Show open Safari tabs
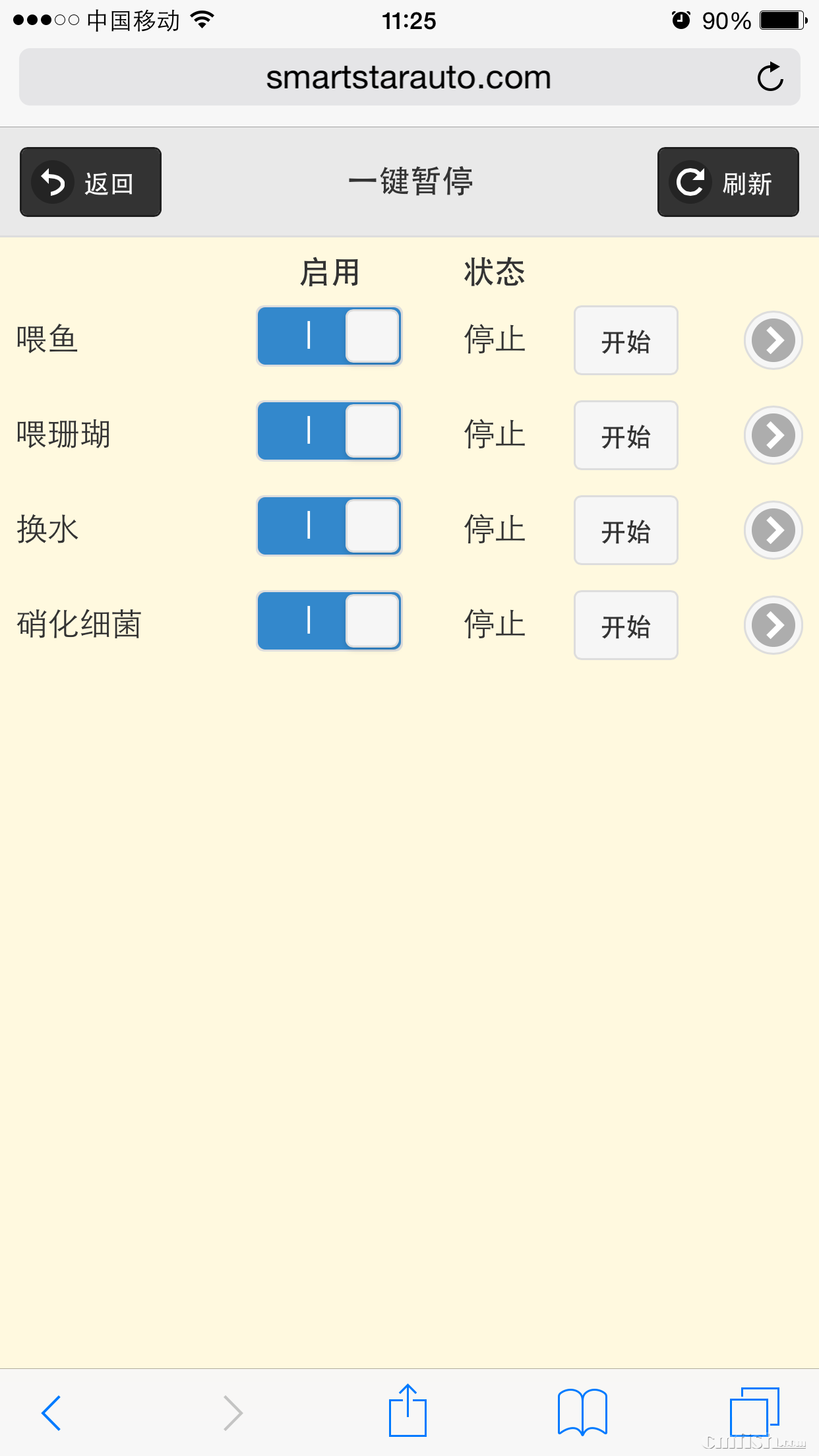Image resolution: width=819 pixels, height=1456 pixels. (754, 1412)
